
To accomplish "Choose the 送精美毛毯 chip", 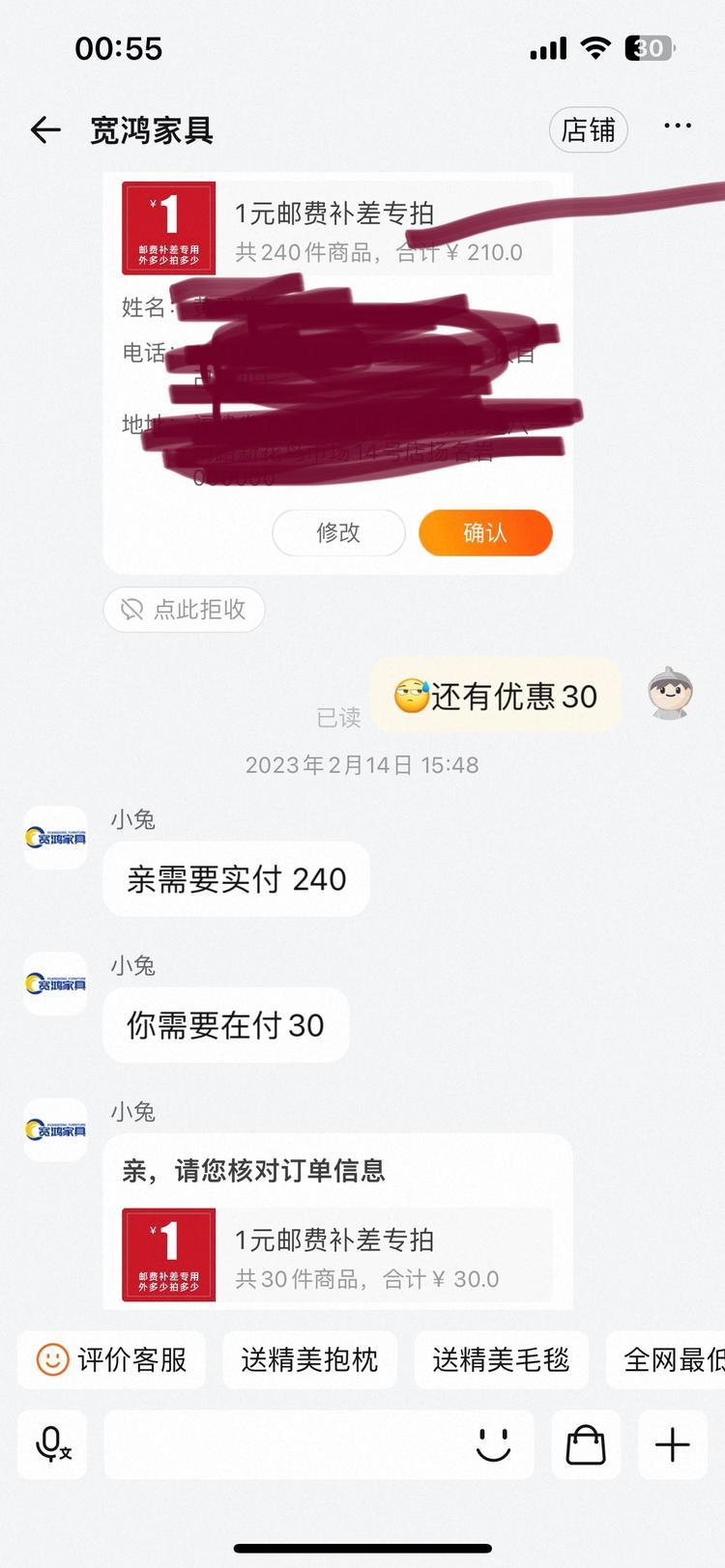I will point(501,1360).
